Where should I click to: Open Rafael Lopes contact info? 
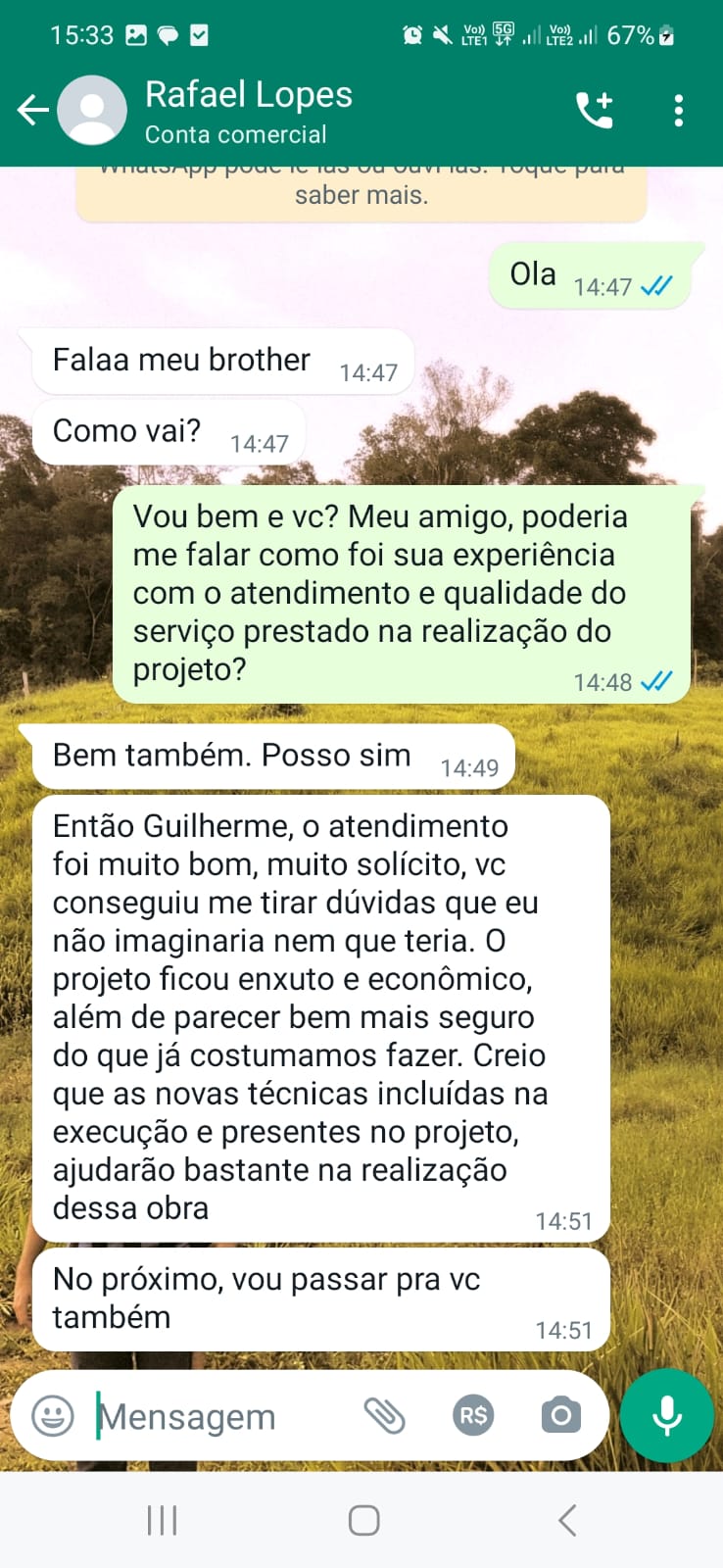click(249, 110)
